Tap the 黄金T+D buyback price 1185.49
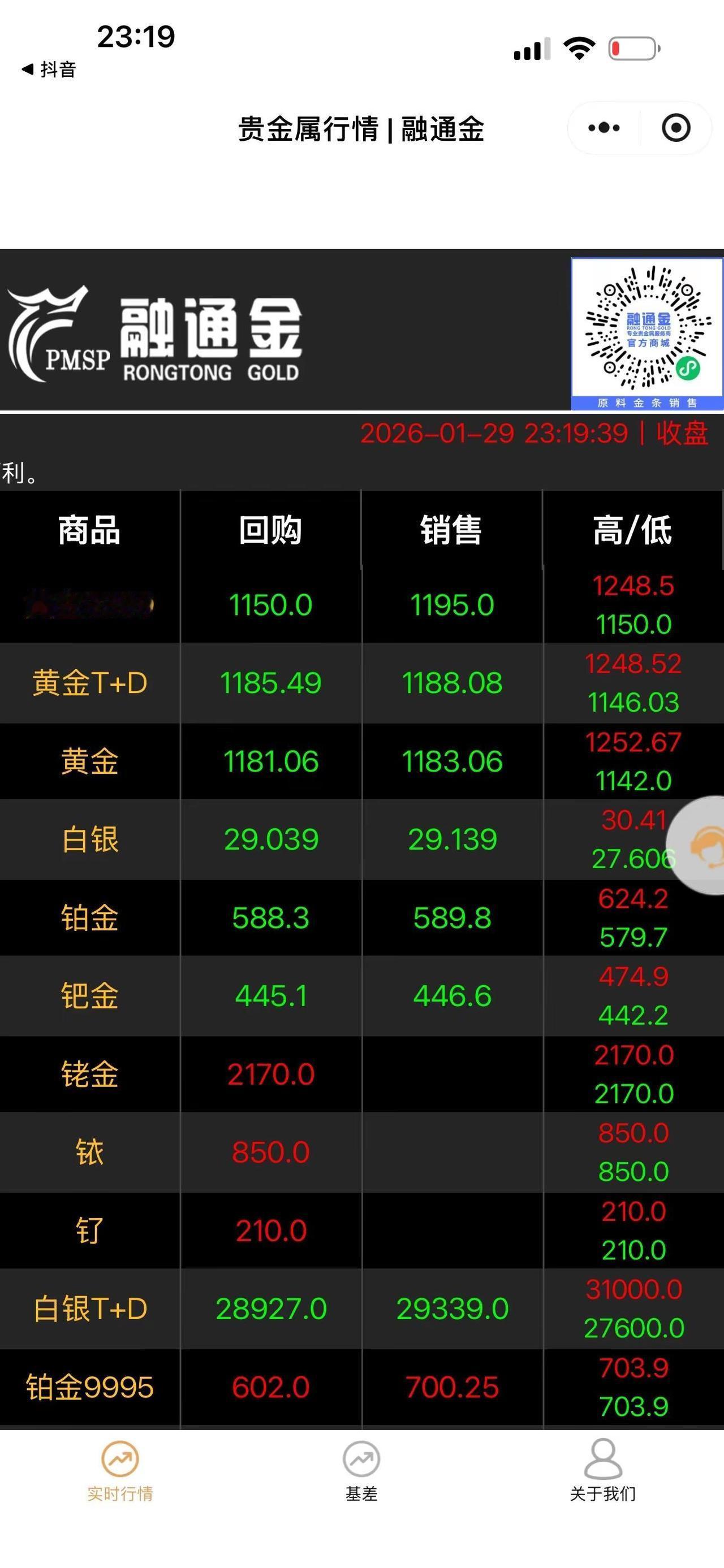This screenshot has width=724, height=1568. tap(271, 683)
